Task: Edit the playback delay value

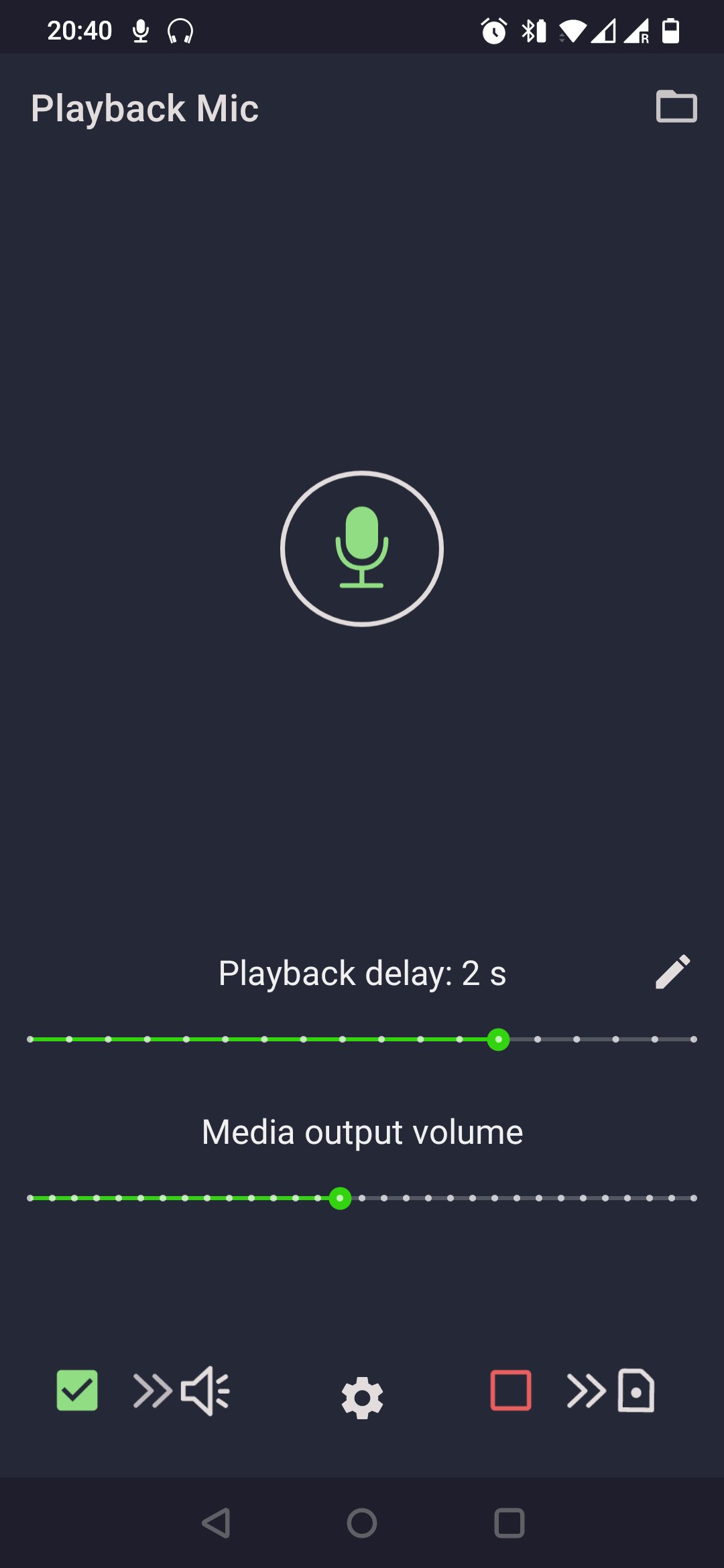Action: click(672, 972)
